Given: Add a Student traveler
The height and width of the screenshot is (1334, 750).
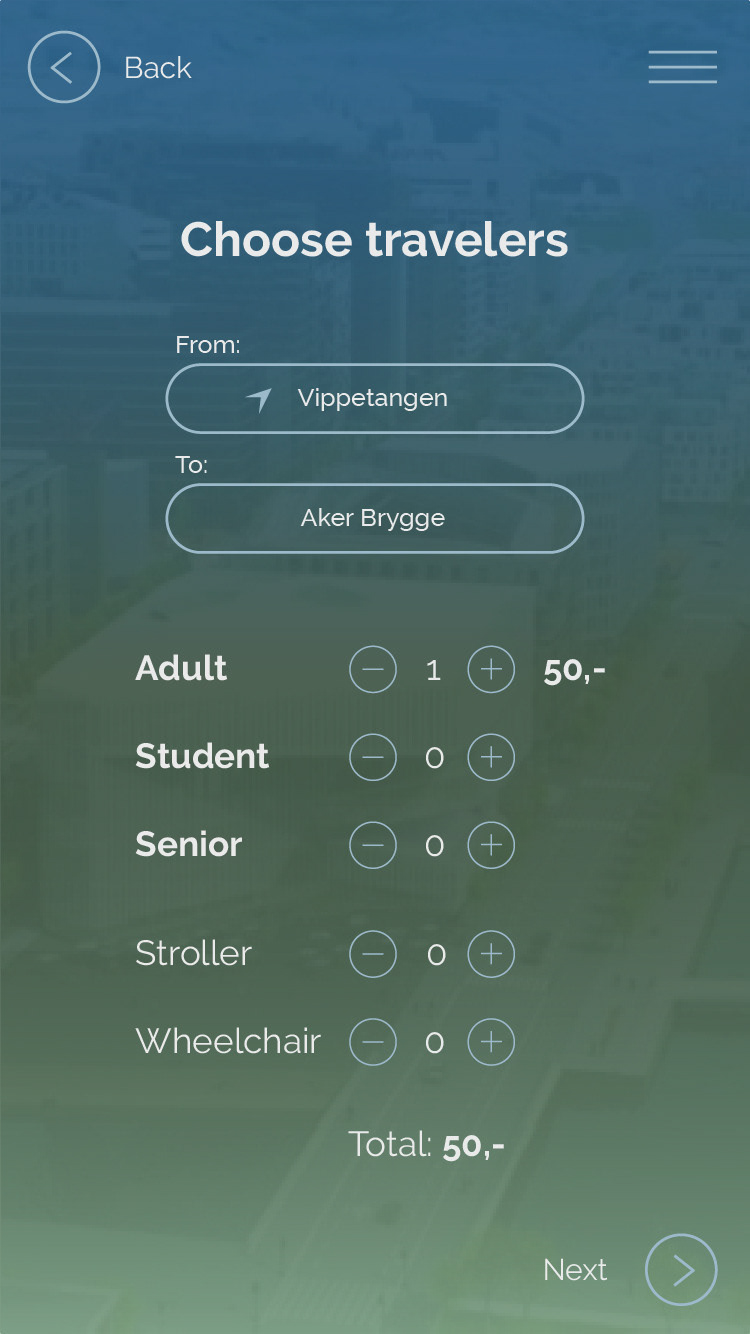Looking at the screenshot, I should tap(491, 757).
